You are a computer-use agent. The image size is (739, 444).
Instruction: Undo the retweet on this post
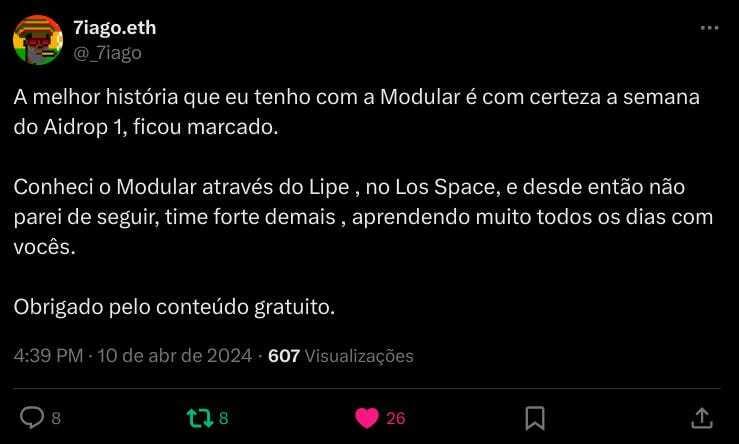pyautogui.click(x=199, y=417)
